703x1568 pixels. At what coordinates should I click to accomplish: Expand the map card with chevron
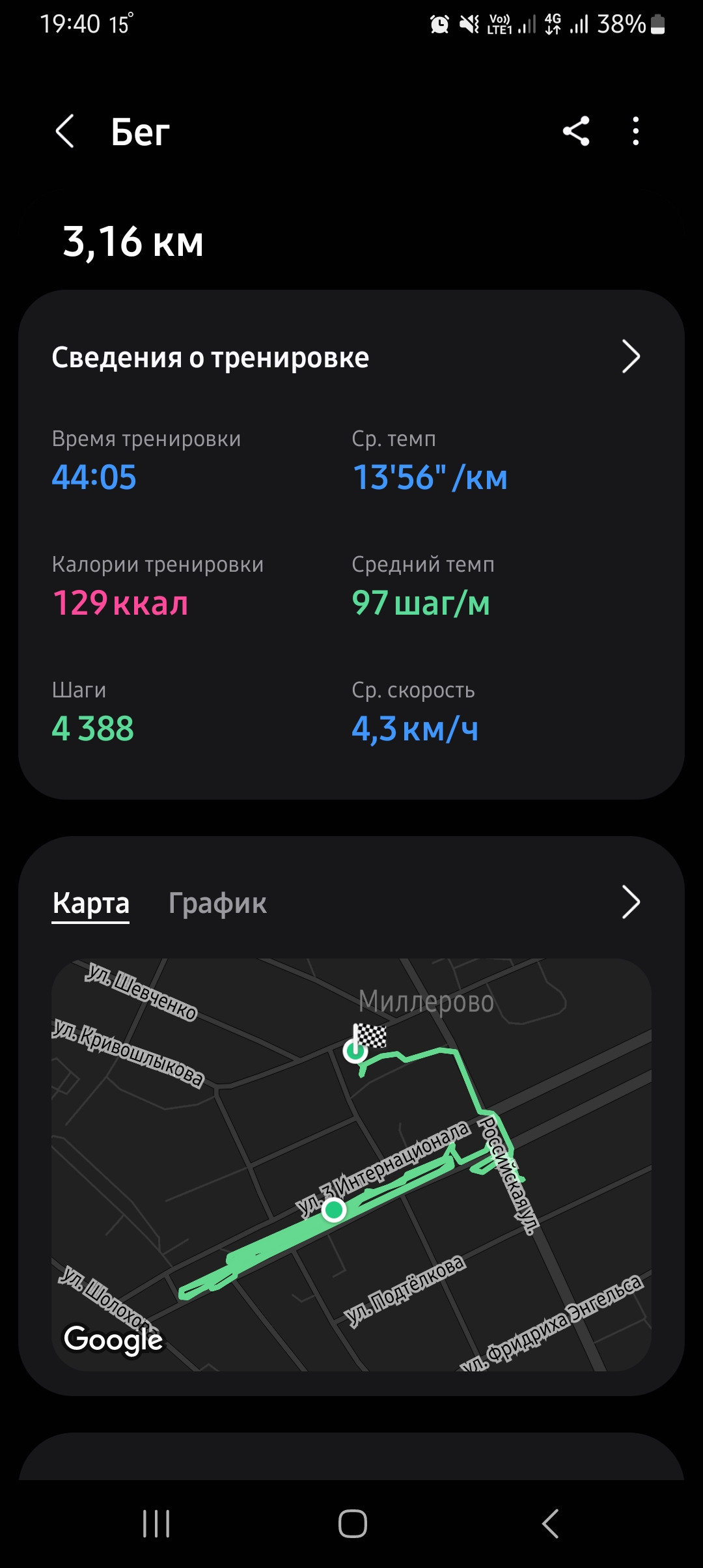coord(631,902)
